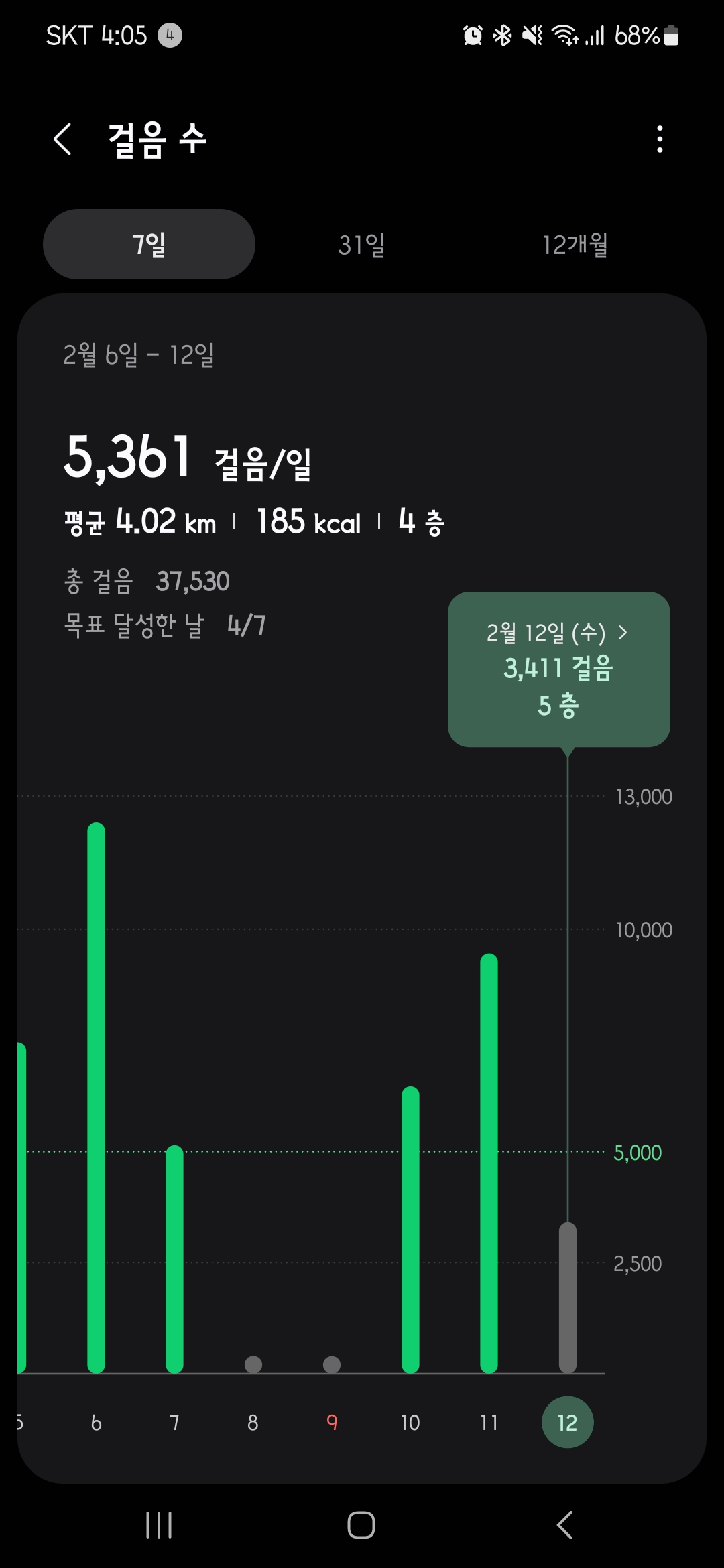This screenshot has width=724, height=1568.
Task: Select day 8 on the chart
Action: click(x=253, y=1422)
